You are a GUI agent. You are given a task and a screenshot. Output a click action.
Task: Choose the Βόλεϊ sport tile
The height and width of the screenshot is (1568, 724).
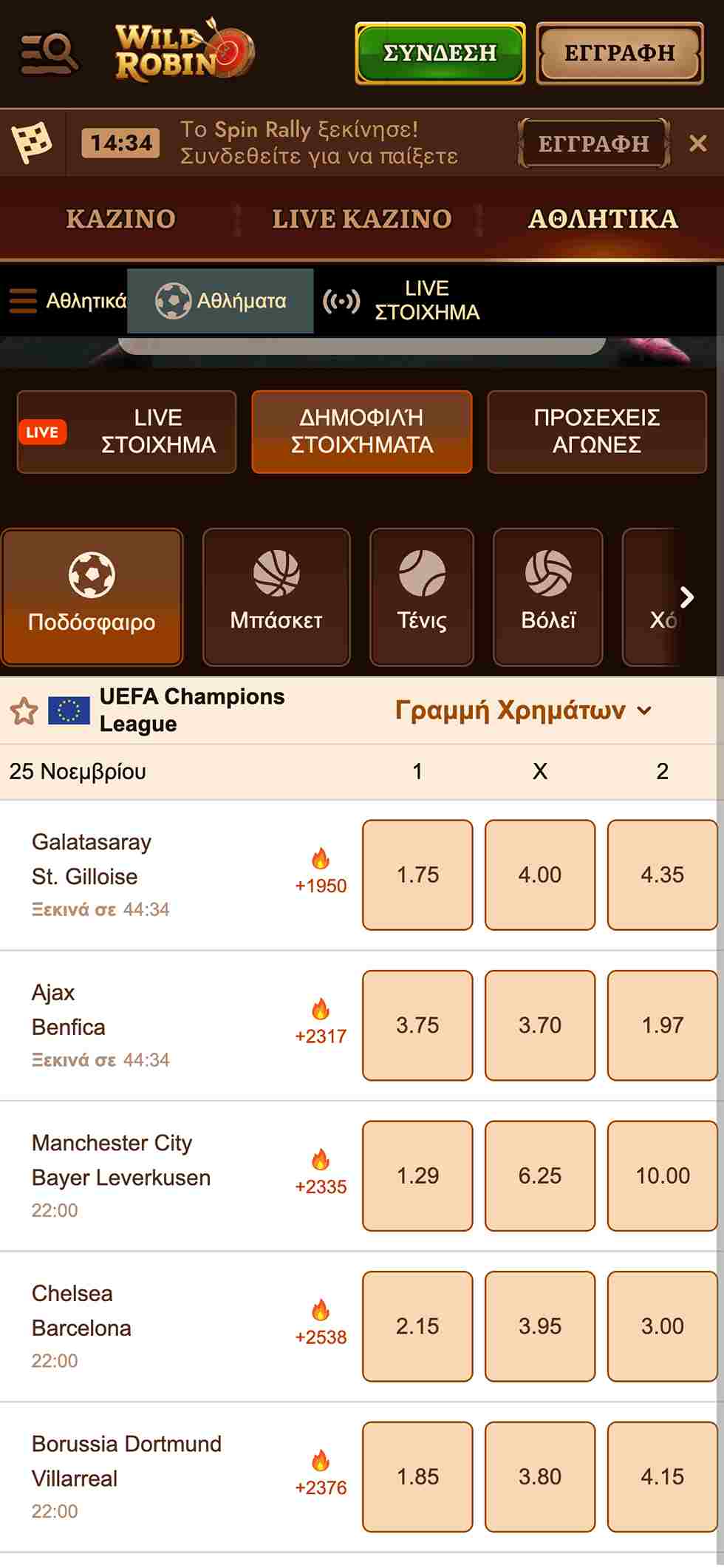547,597
